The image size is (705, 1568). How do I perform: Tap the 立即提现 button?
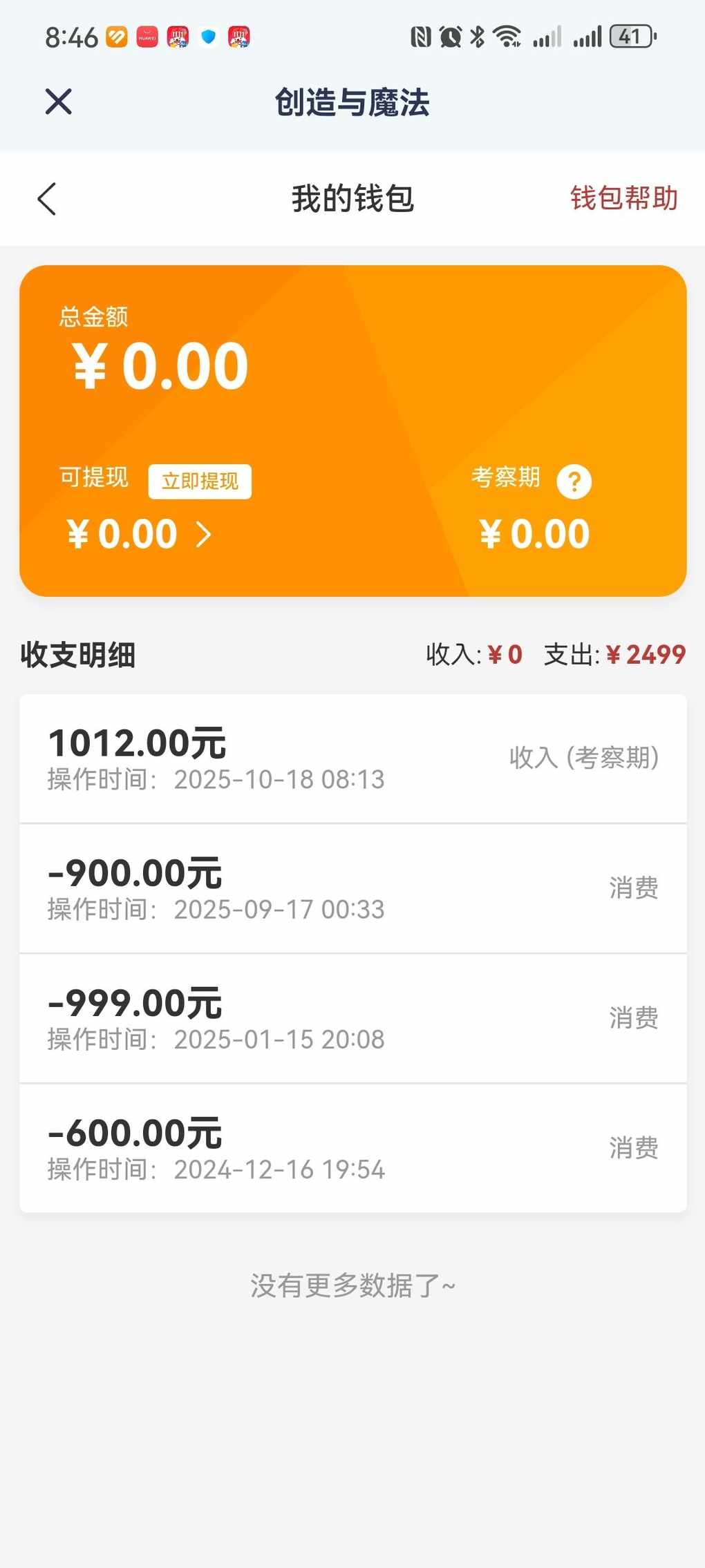coord(200,481)
